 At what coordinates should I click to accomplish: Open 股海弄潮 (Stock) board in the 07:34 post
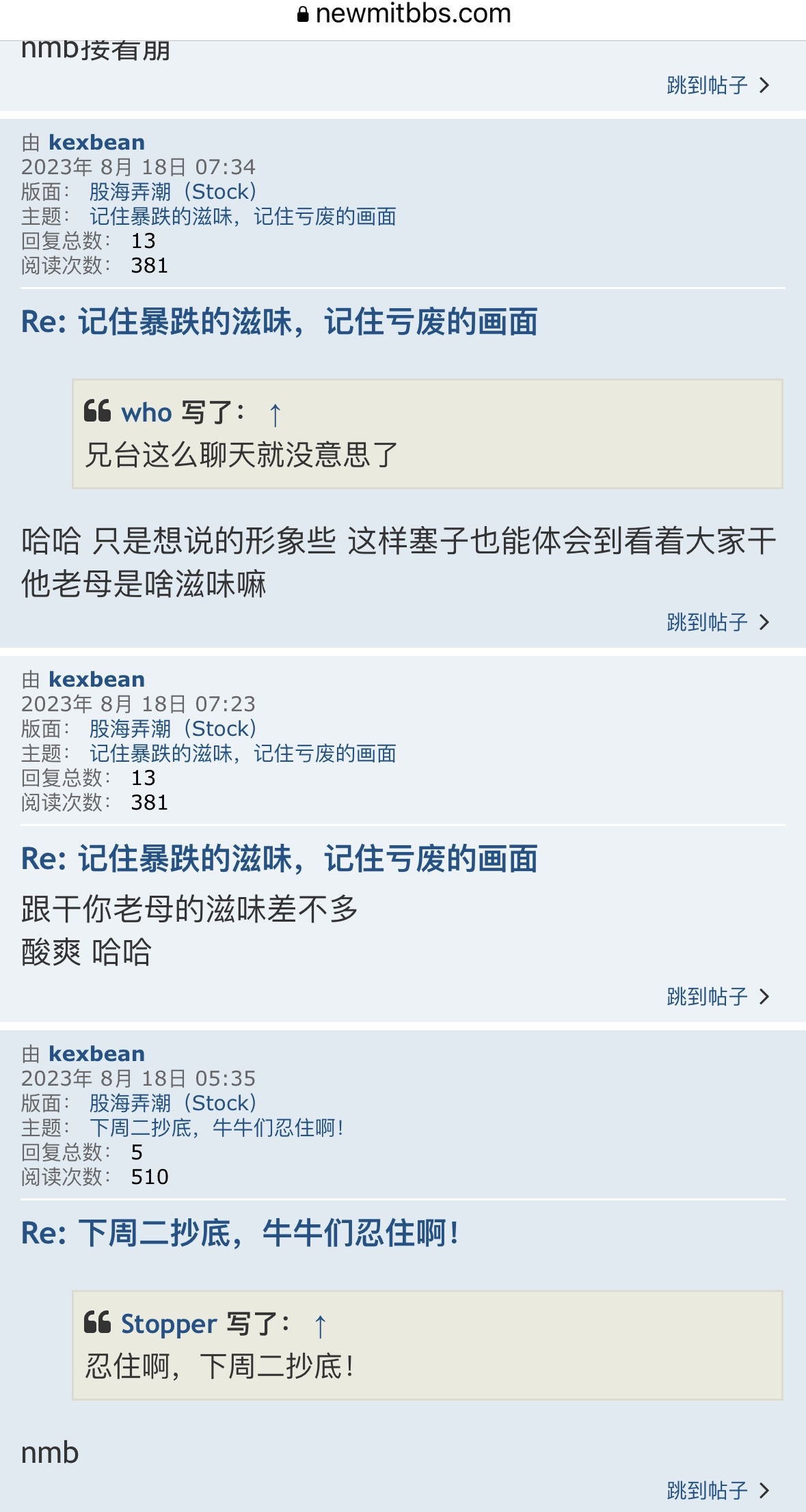pyautogui.click(x=172, y=191)
